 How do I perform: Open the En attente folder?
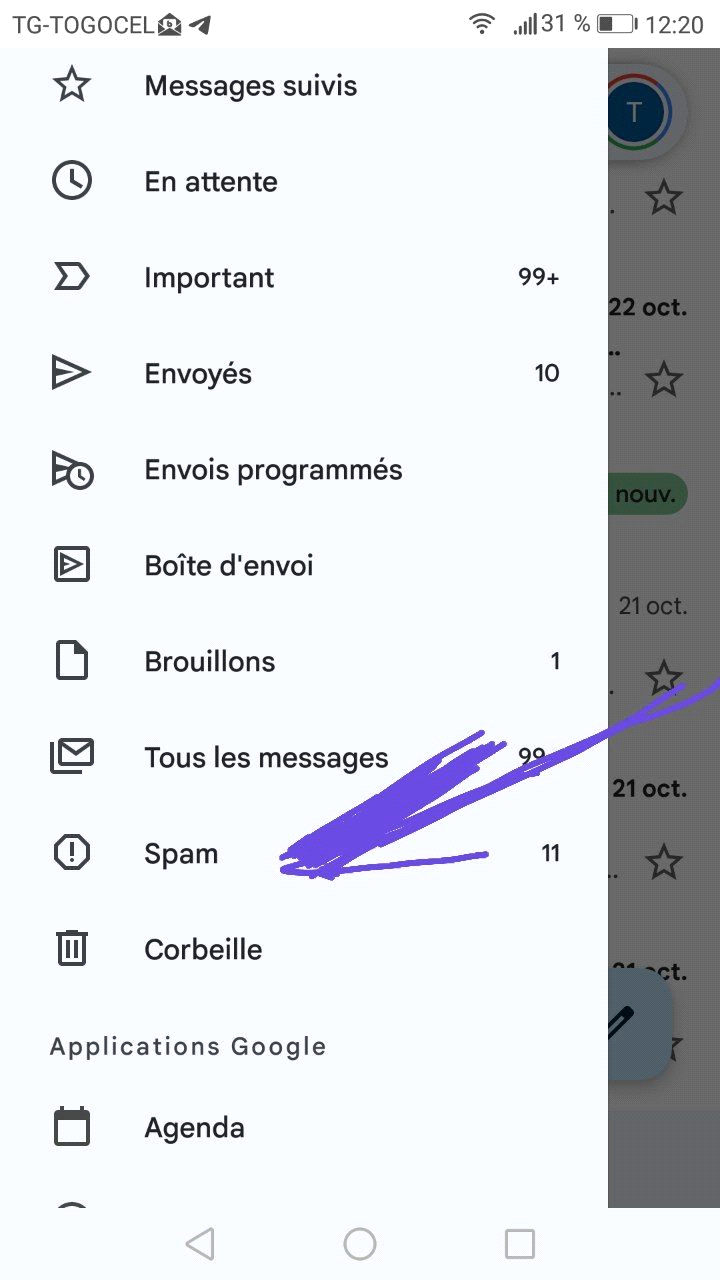point(211,182)
